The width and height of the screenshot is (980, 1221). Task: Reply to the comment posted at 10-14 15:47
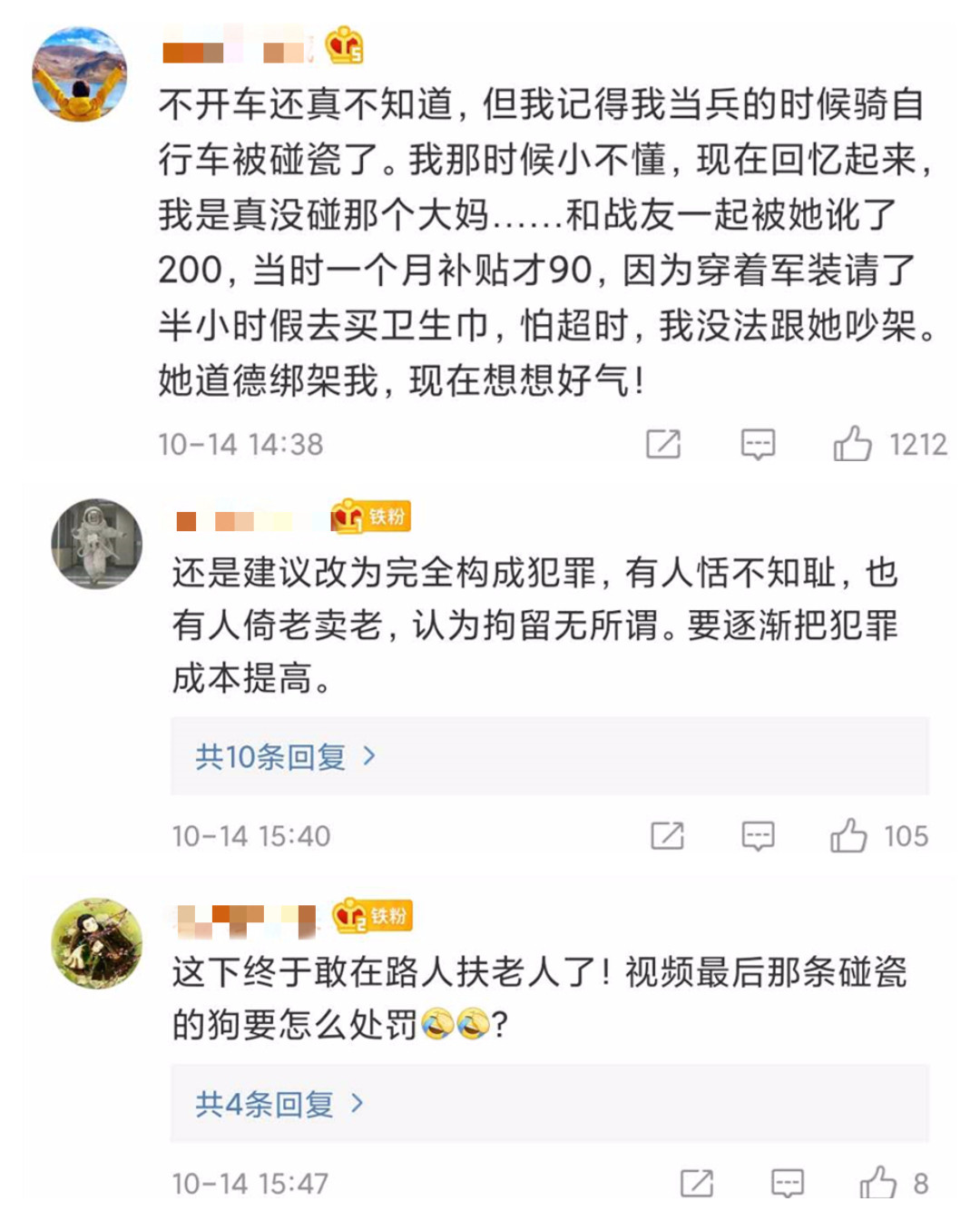pos(787,1183)
